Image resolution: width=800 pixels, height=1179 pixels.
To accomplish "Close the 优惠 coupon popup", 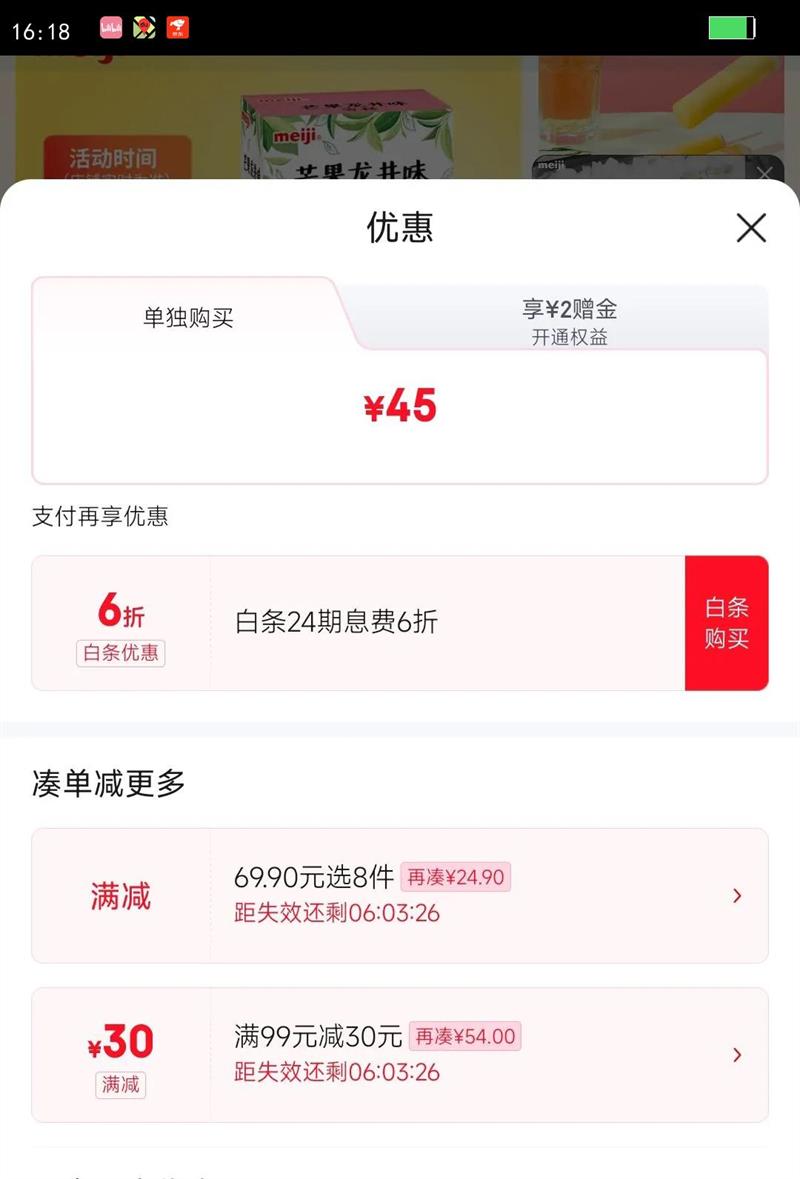I will click(751, 228).
